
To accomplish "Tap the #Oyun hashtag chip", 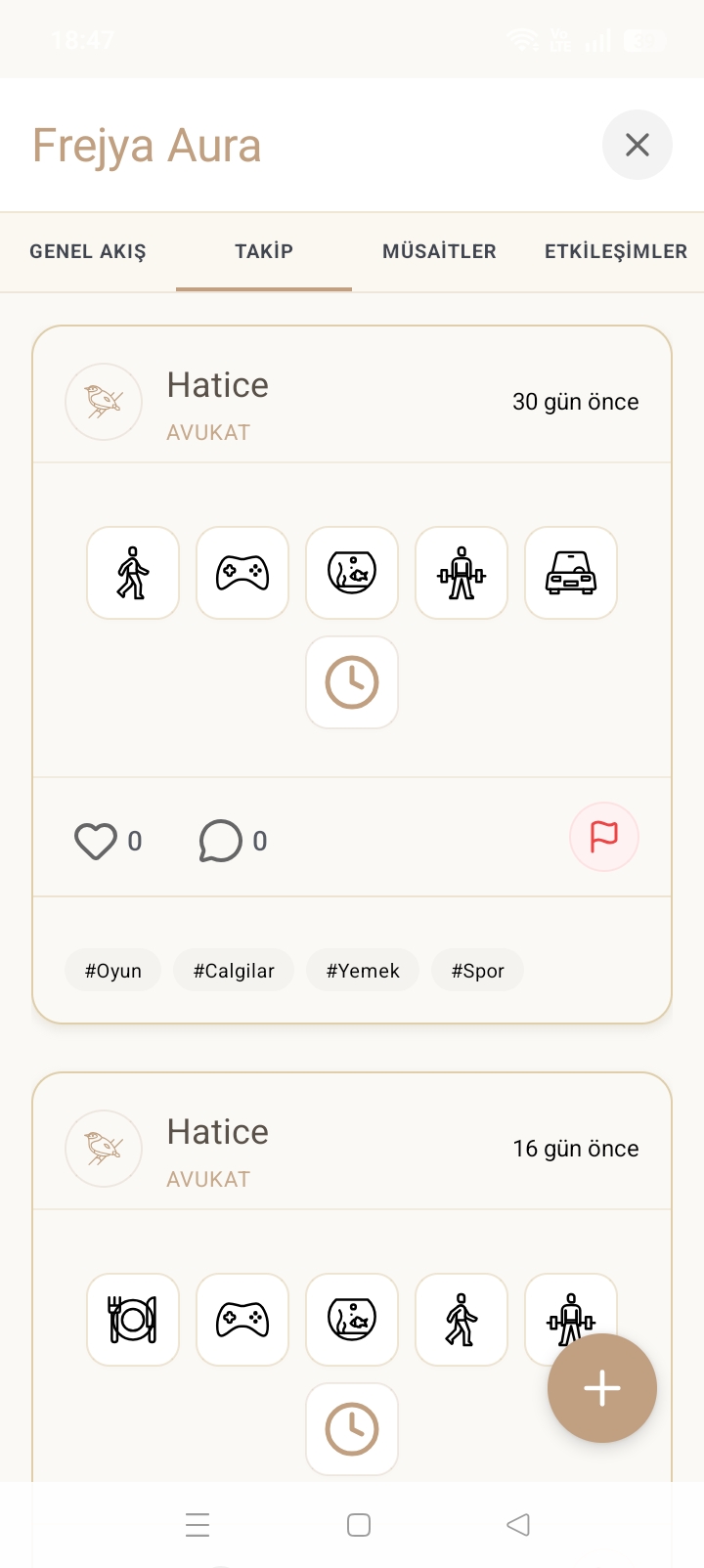I will [x=113, y=971].
